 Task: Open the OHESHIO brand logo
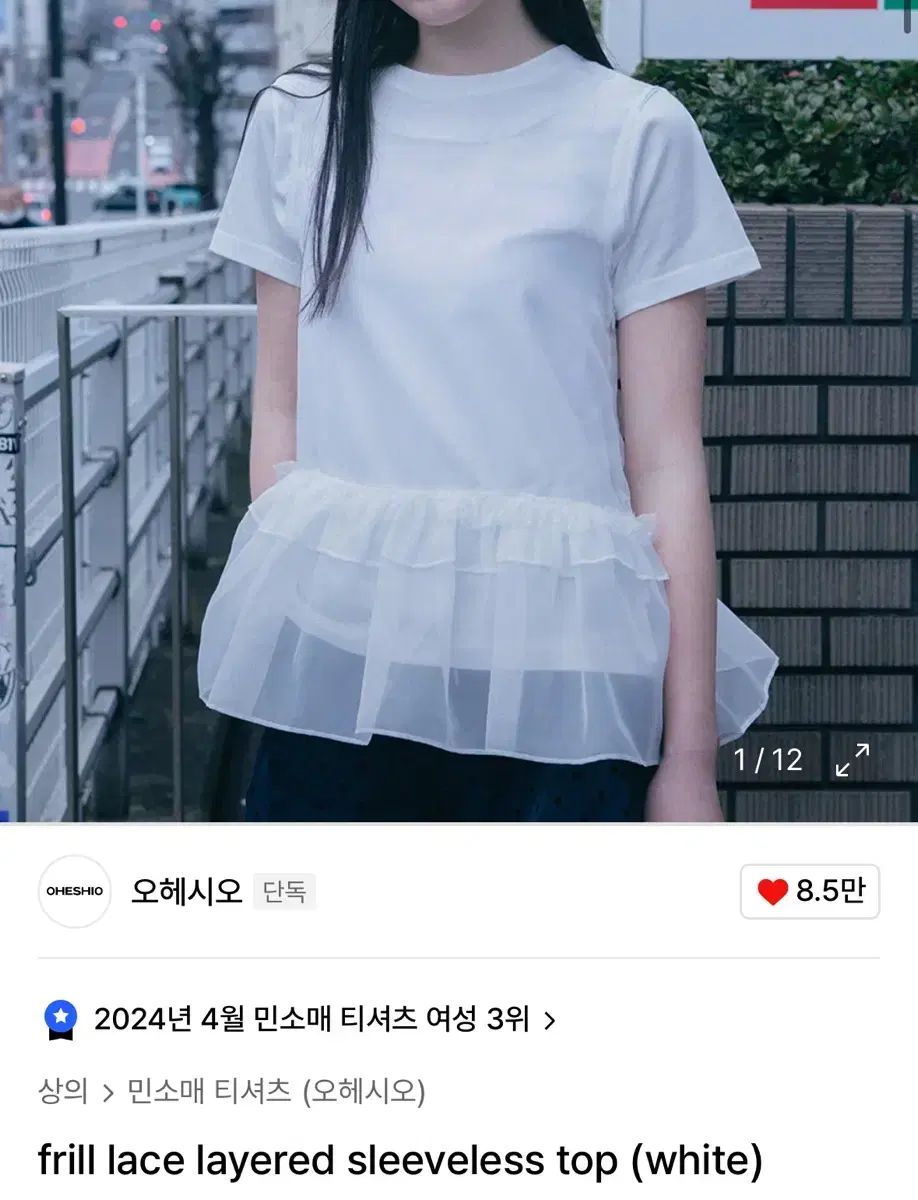[x=74, y=891]
